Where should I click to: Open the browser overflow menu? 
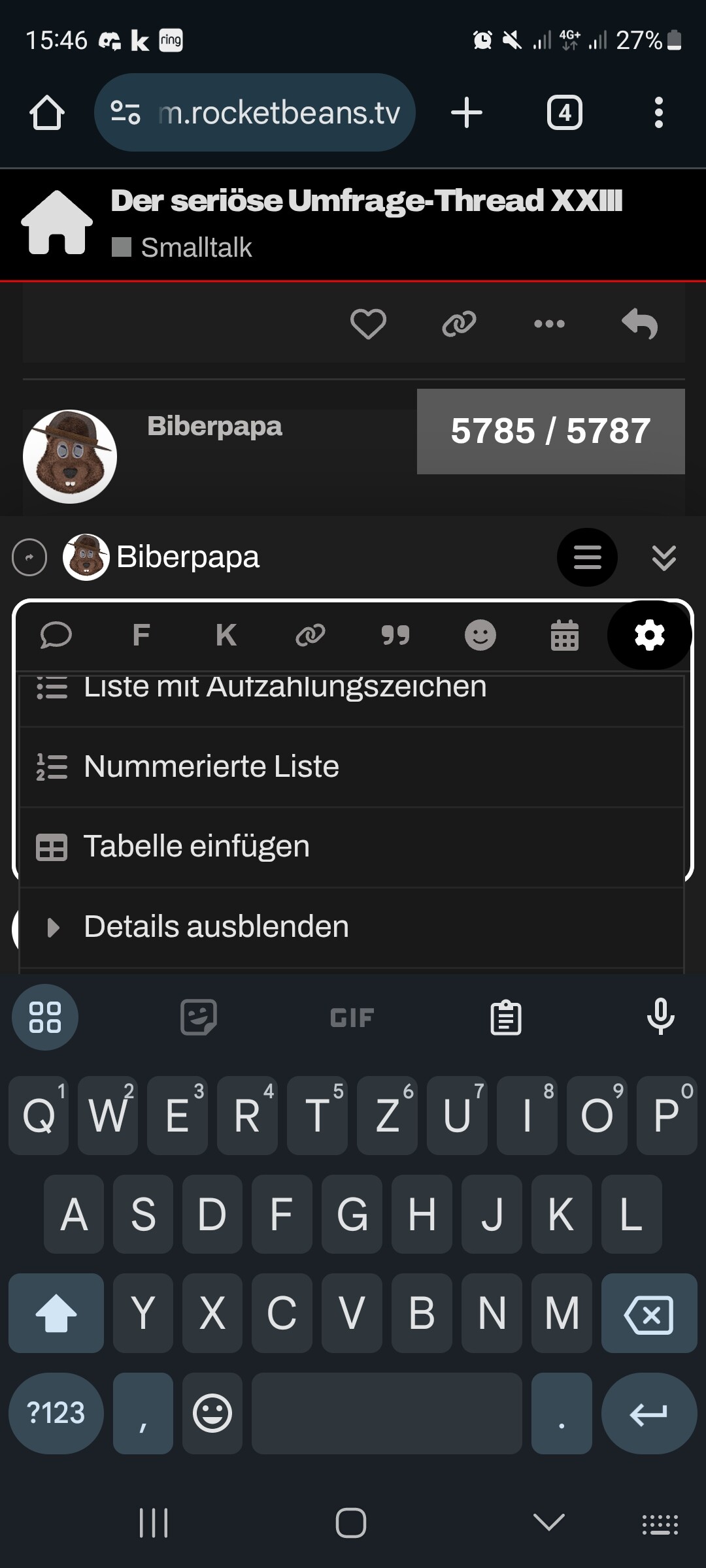pyautogui.click(x=658, y=113)
